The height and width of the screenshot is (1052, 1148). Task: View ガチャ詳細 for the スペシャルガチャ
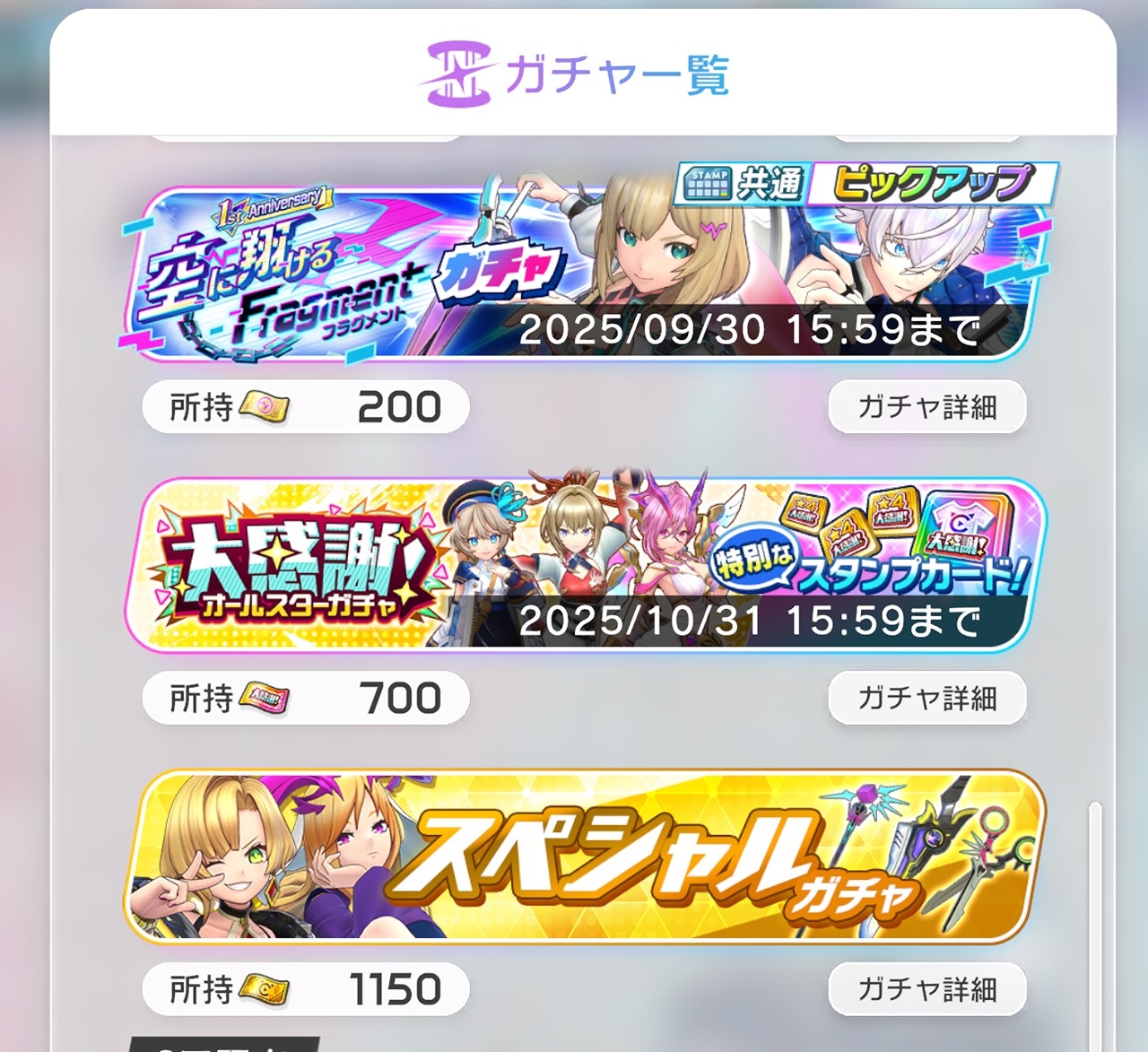[926, 989]
